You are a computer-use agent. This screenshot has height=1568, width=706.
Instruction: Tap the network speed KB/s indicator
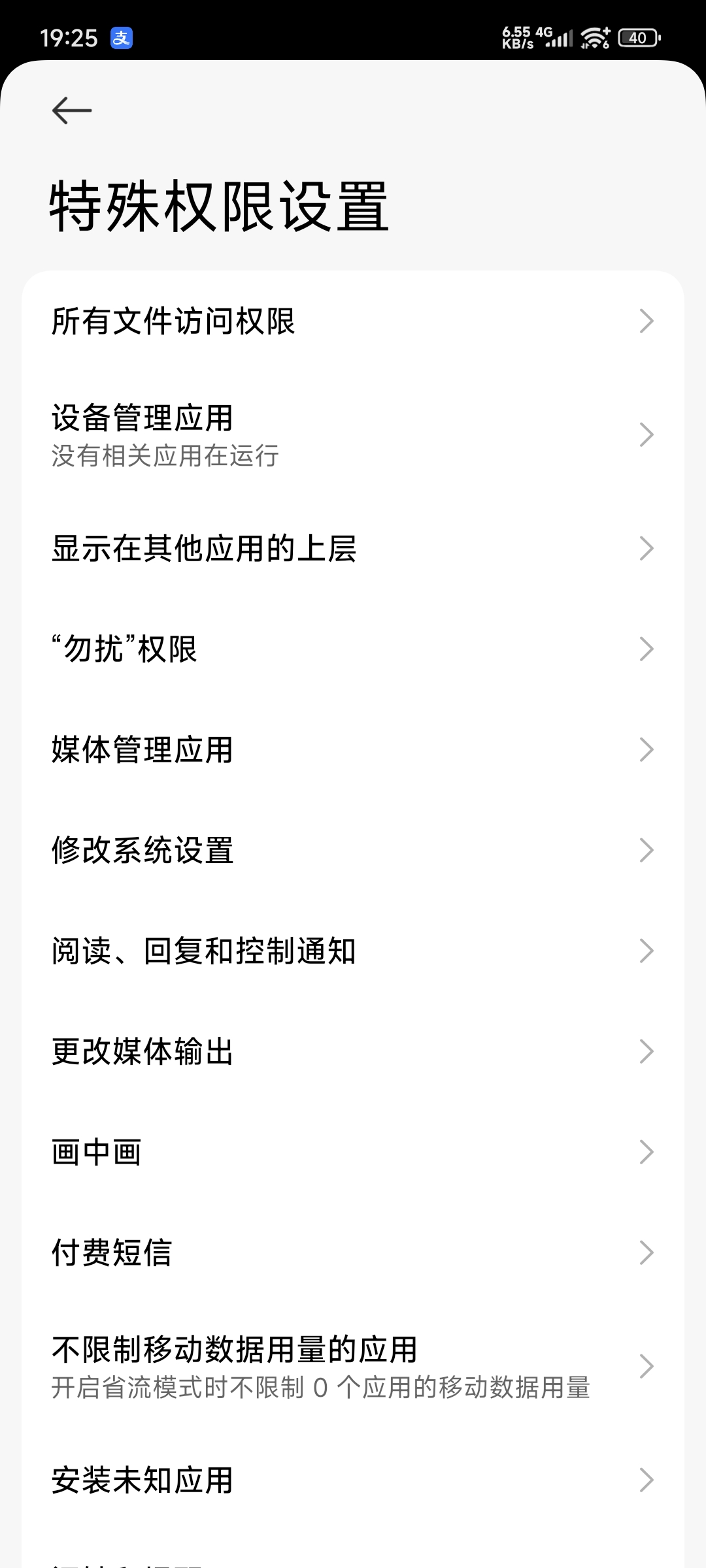tap(516, 37)
